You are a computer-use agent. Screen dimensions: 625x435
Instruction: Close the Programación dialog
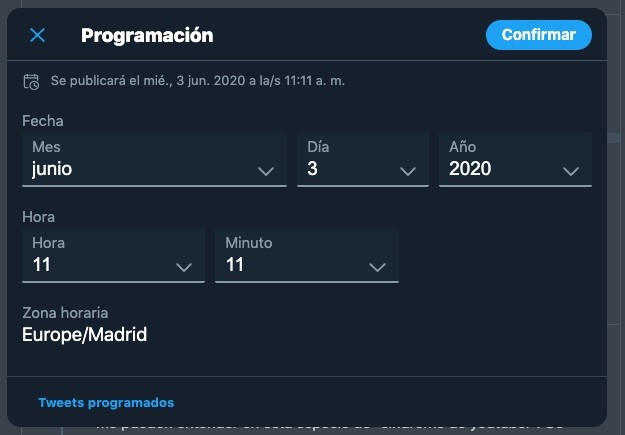[38, 36]
